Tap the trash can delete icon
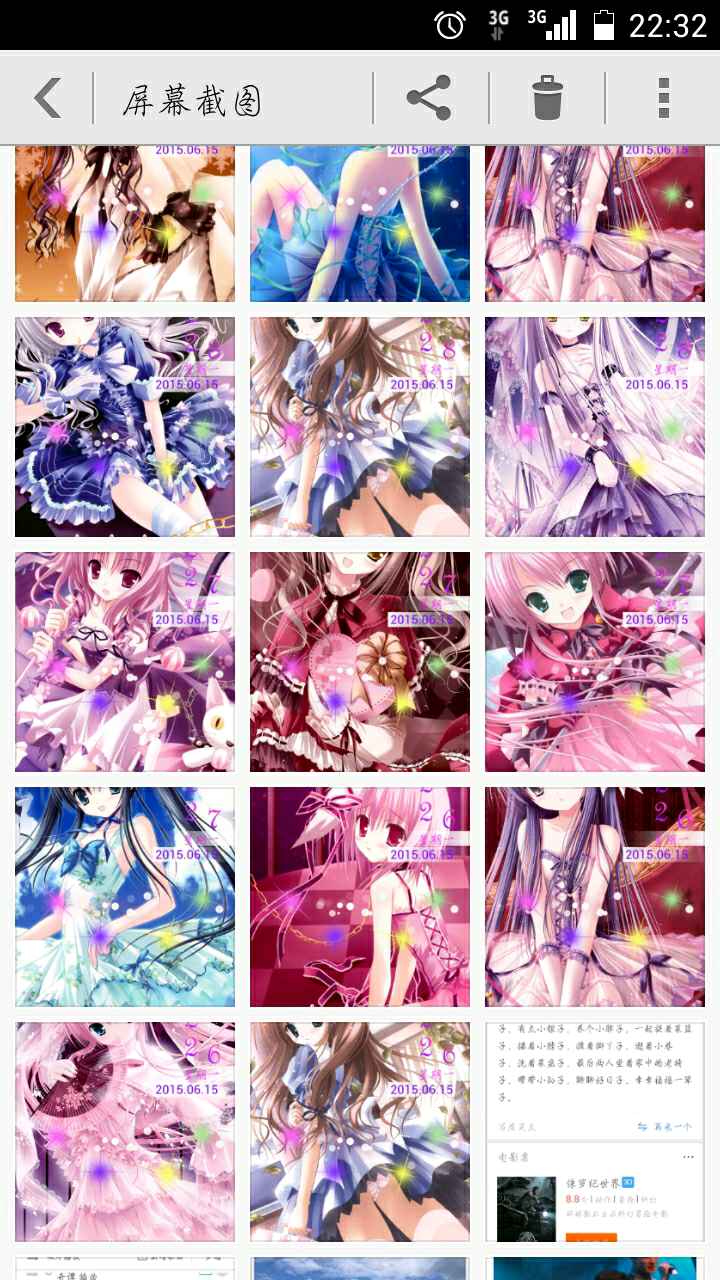 click(x=547, y=98)
